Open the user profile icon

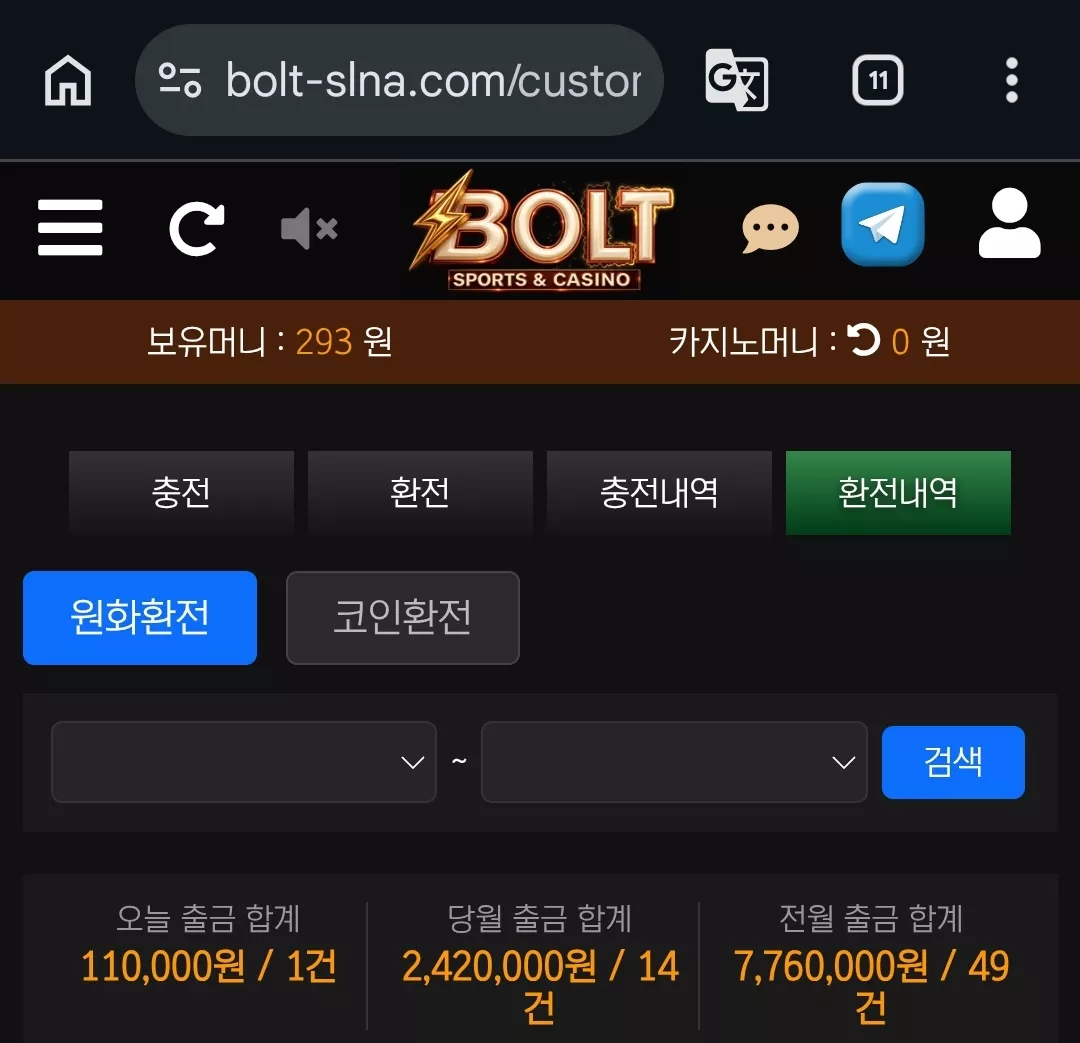pyautogui.click(x=1009, y=223)
